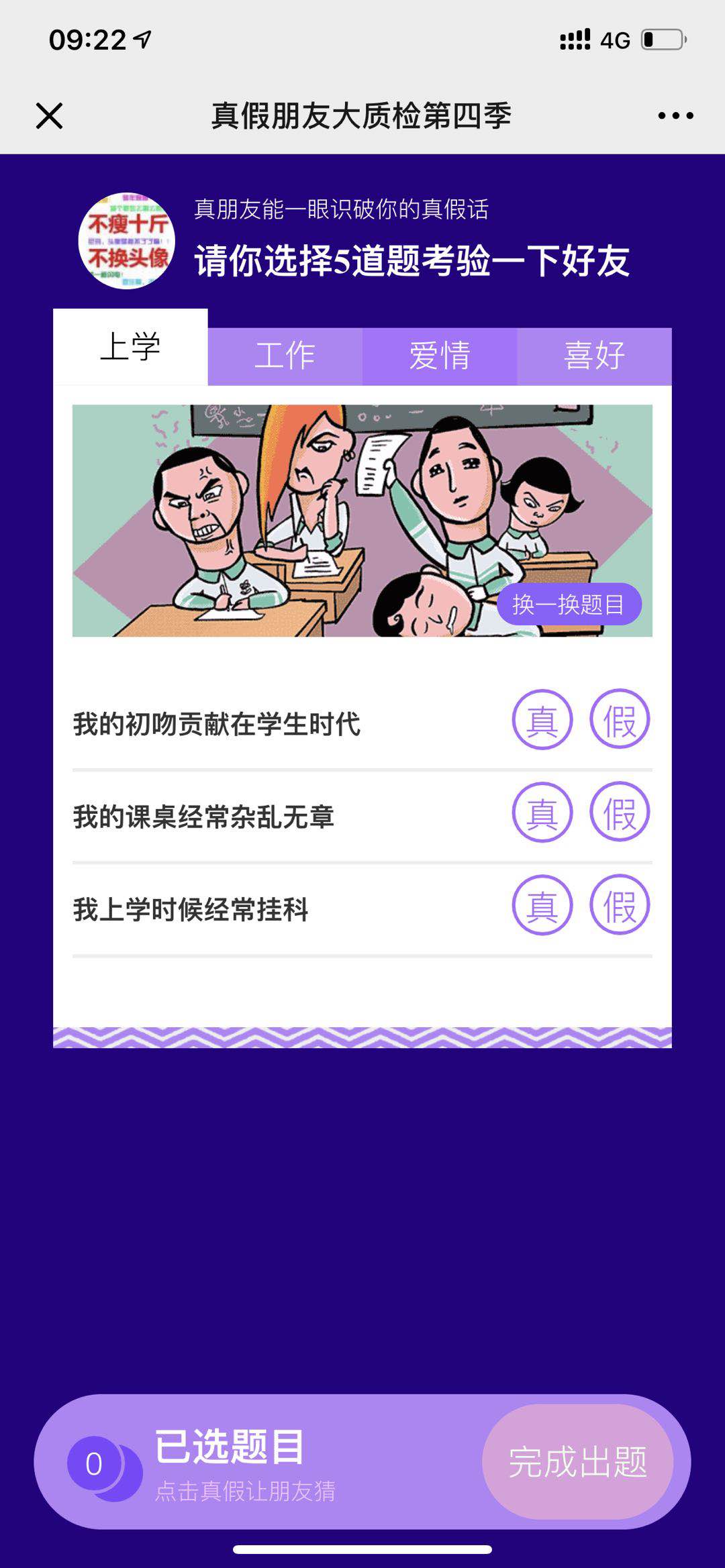Switch to the 工作 tab
Screen dimensions: 725x1568
pyautogui.click(x=285, y=356)
